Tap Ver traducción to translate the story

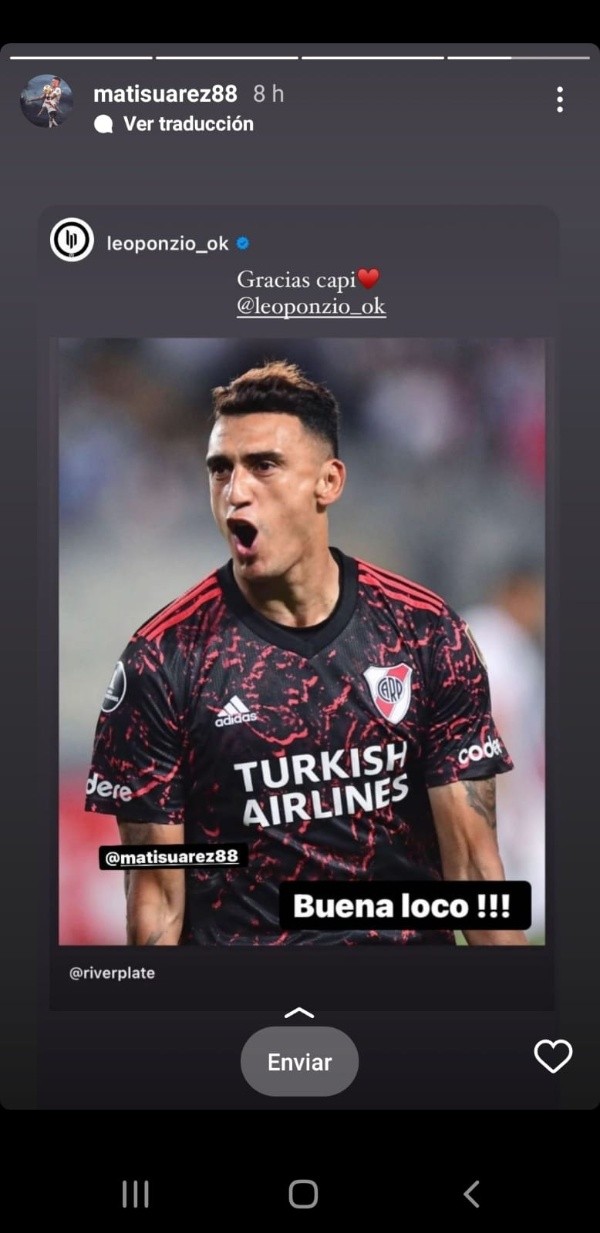click(x=187, y=124)
